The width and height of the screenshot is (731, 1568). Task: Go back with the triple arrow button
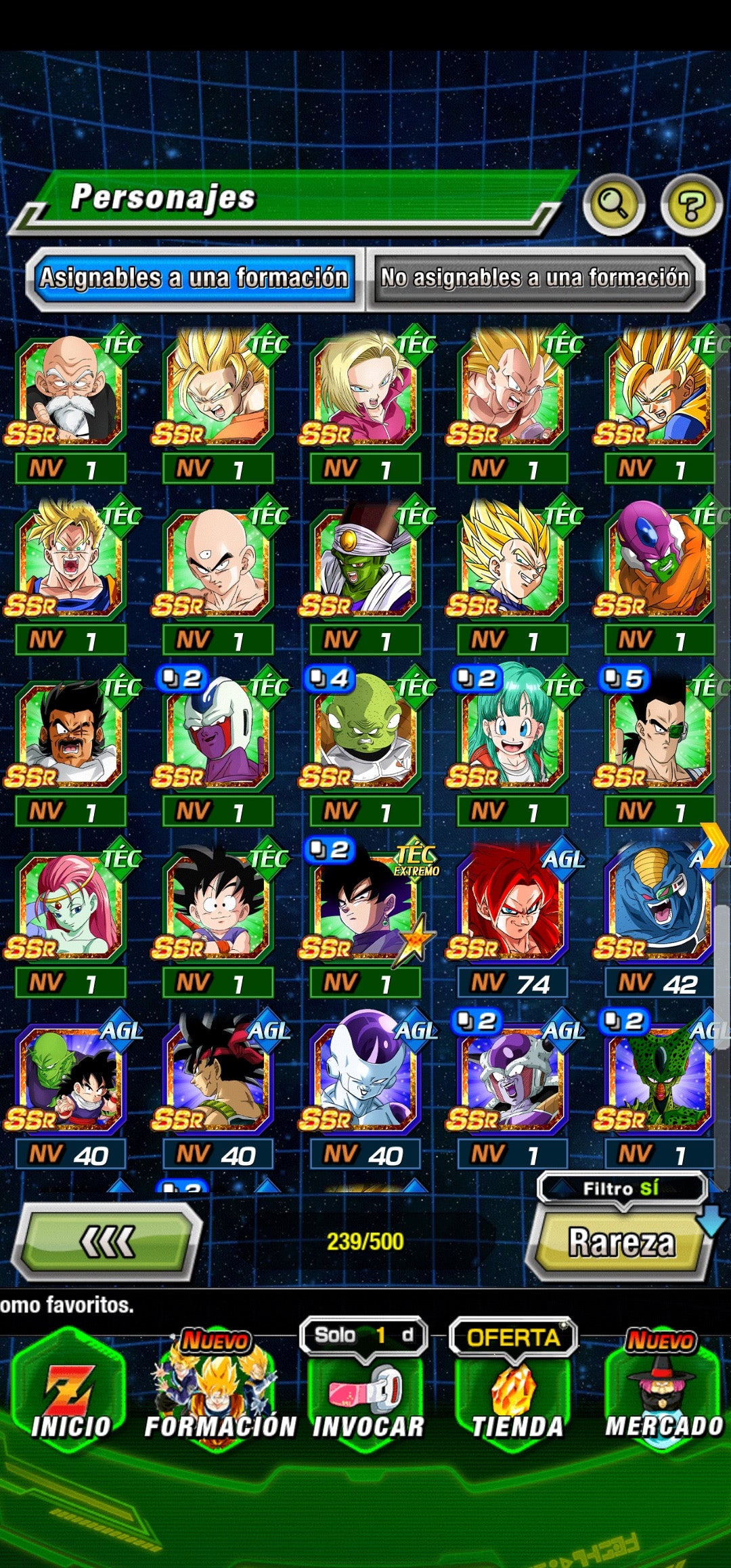click(x=107, y=1242)
